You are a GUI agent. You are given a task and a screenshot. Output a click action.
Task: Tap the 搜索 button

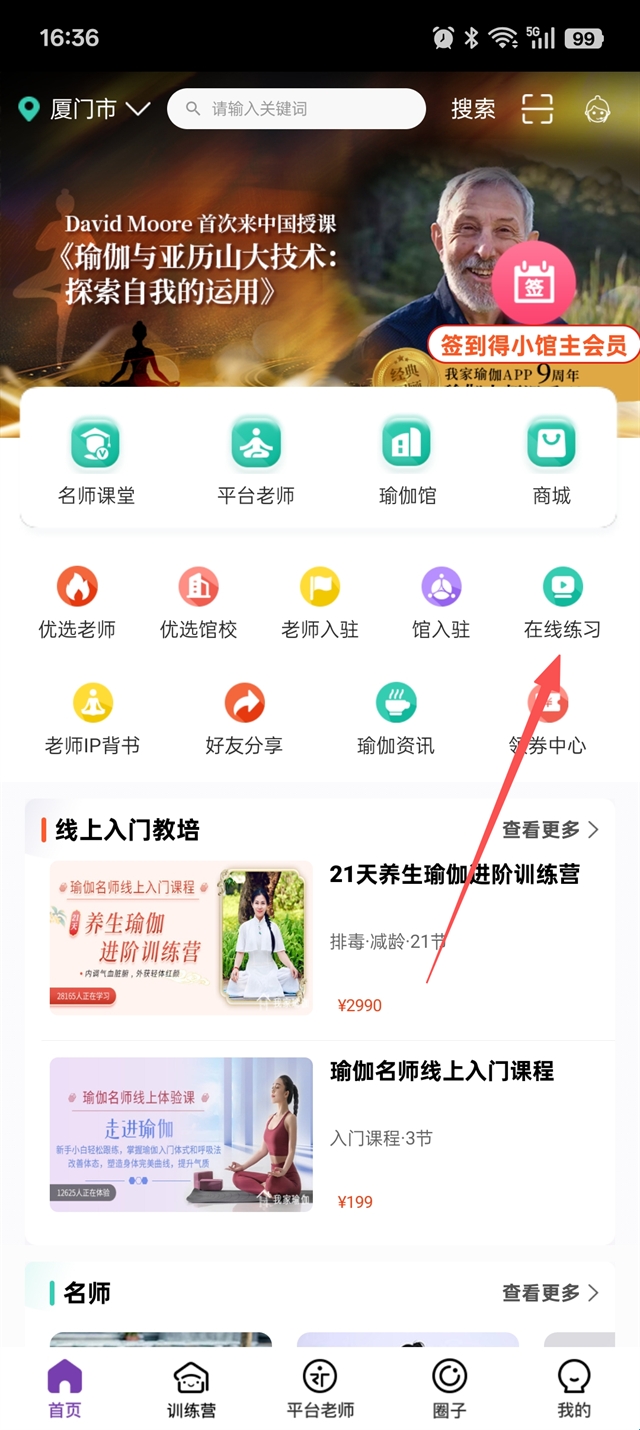tap(473, 109)
